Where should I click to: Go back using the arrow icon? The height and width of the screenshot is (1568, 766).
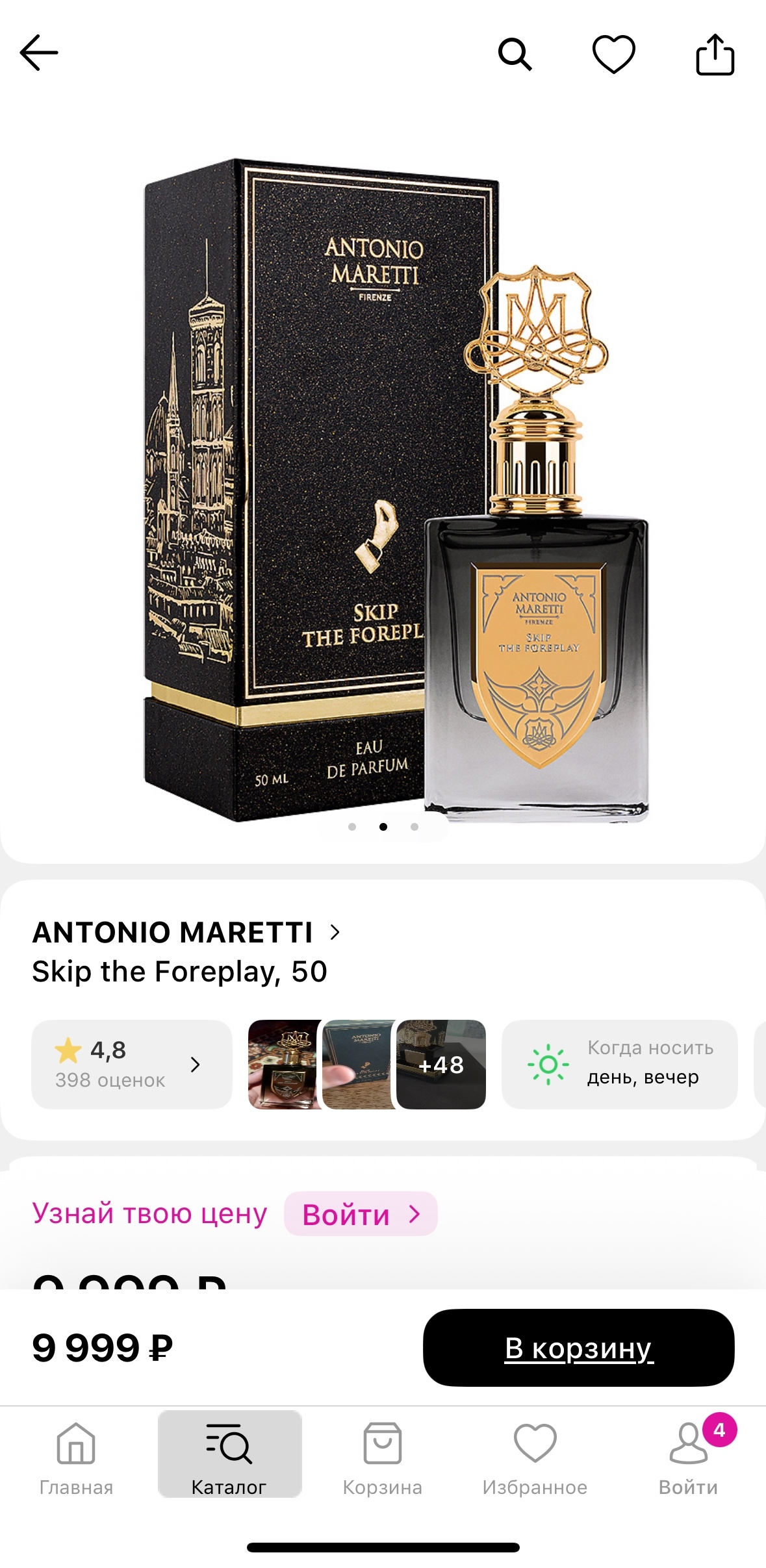tap(39, 53)
